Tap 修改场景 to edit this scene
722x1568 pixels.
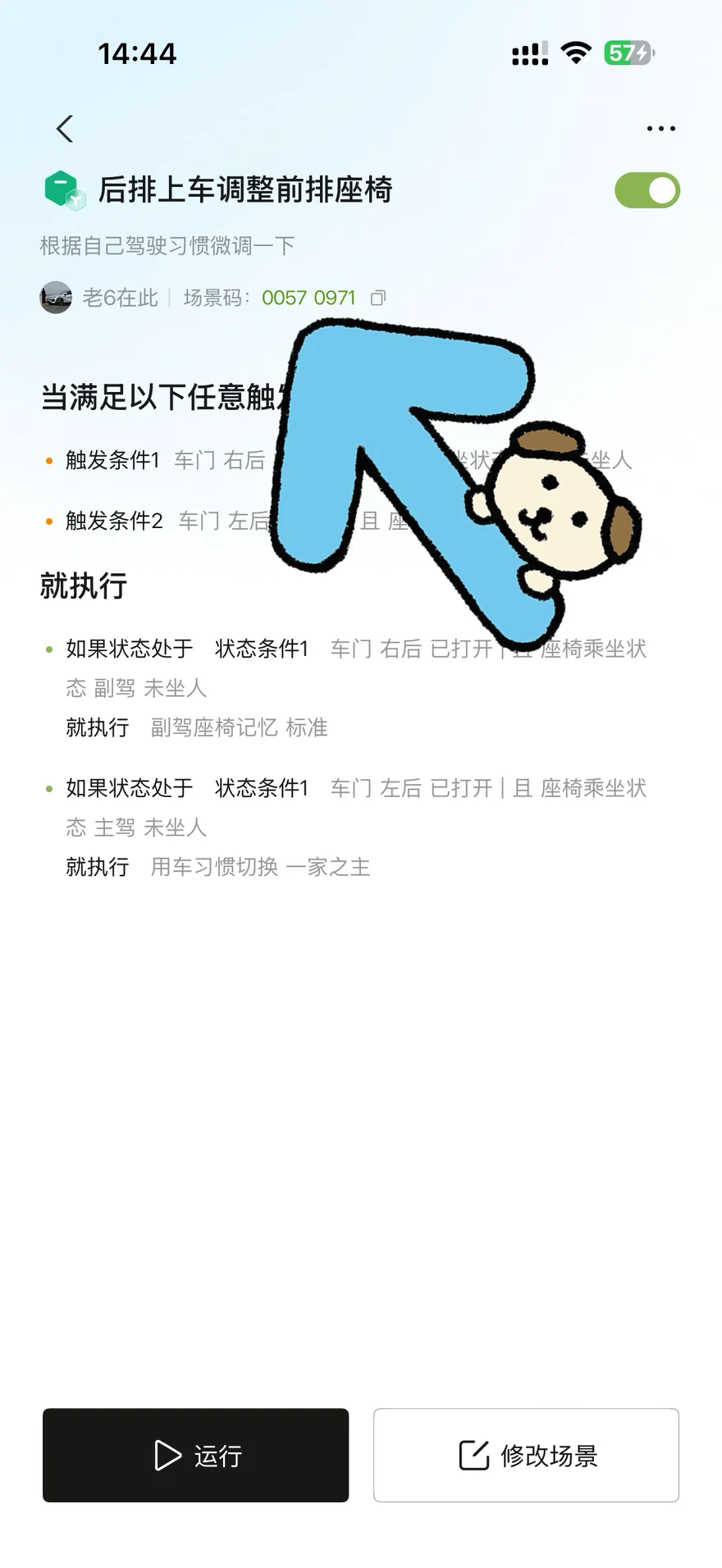tap(526, 1455)
